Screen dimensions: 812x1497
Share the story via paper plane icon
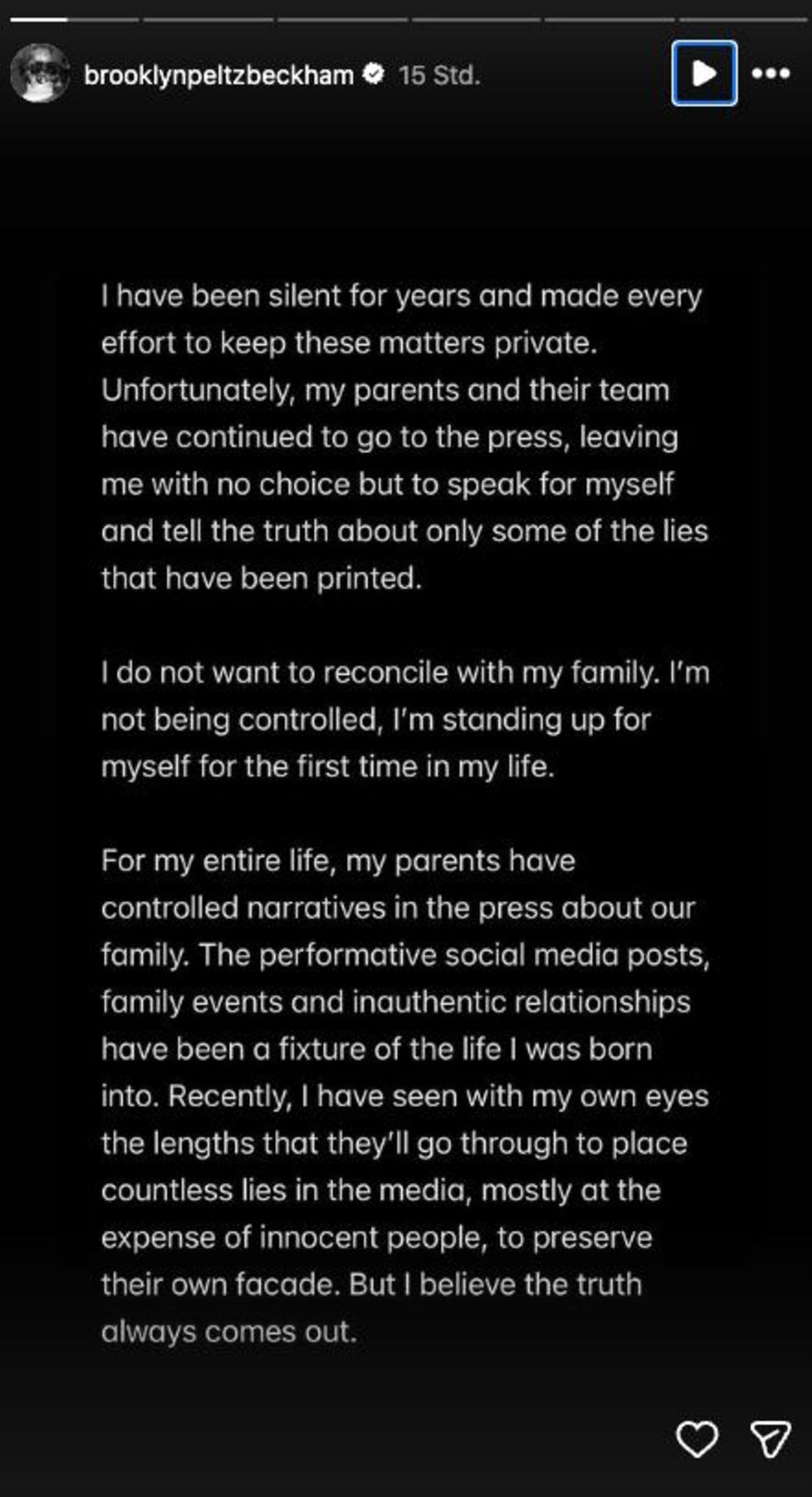click(770, 1439)
